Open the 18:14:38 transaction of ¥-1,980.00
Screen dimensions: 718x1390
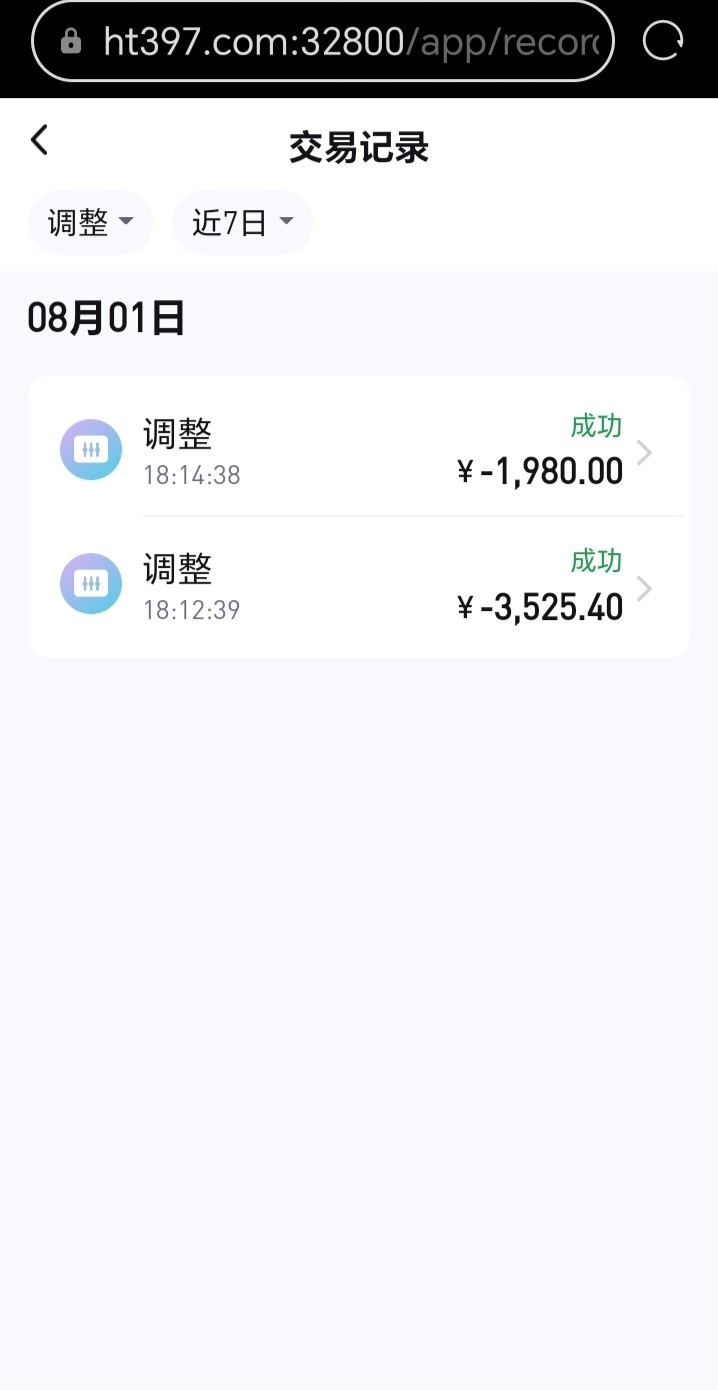358,451
